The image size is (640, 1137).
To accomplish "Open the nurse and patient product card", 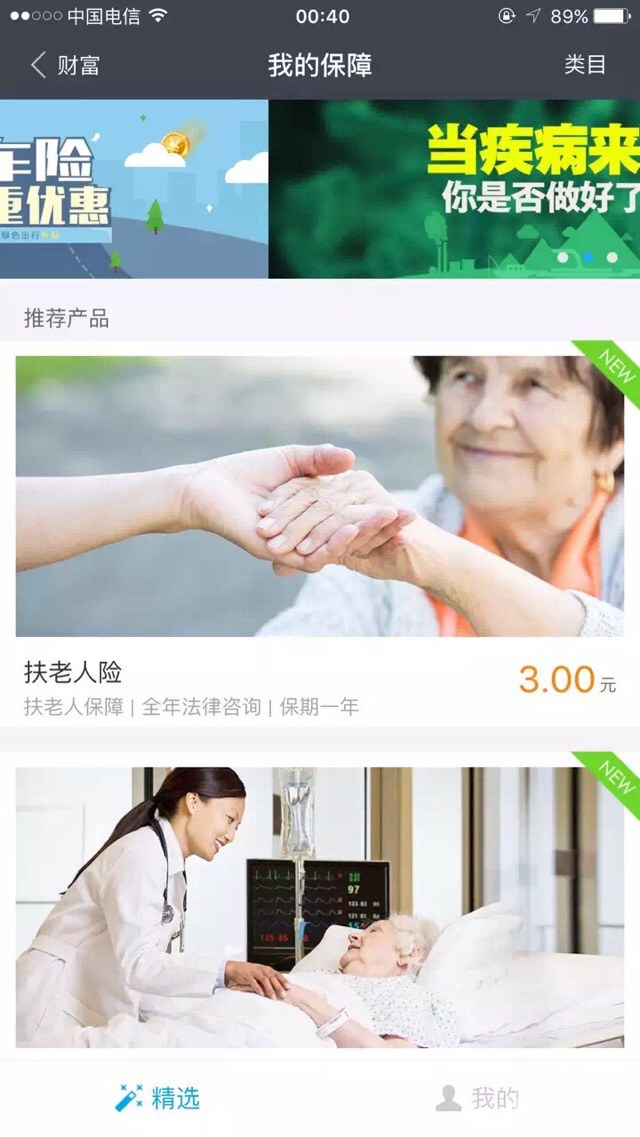I will 320,906.
